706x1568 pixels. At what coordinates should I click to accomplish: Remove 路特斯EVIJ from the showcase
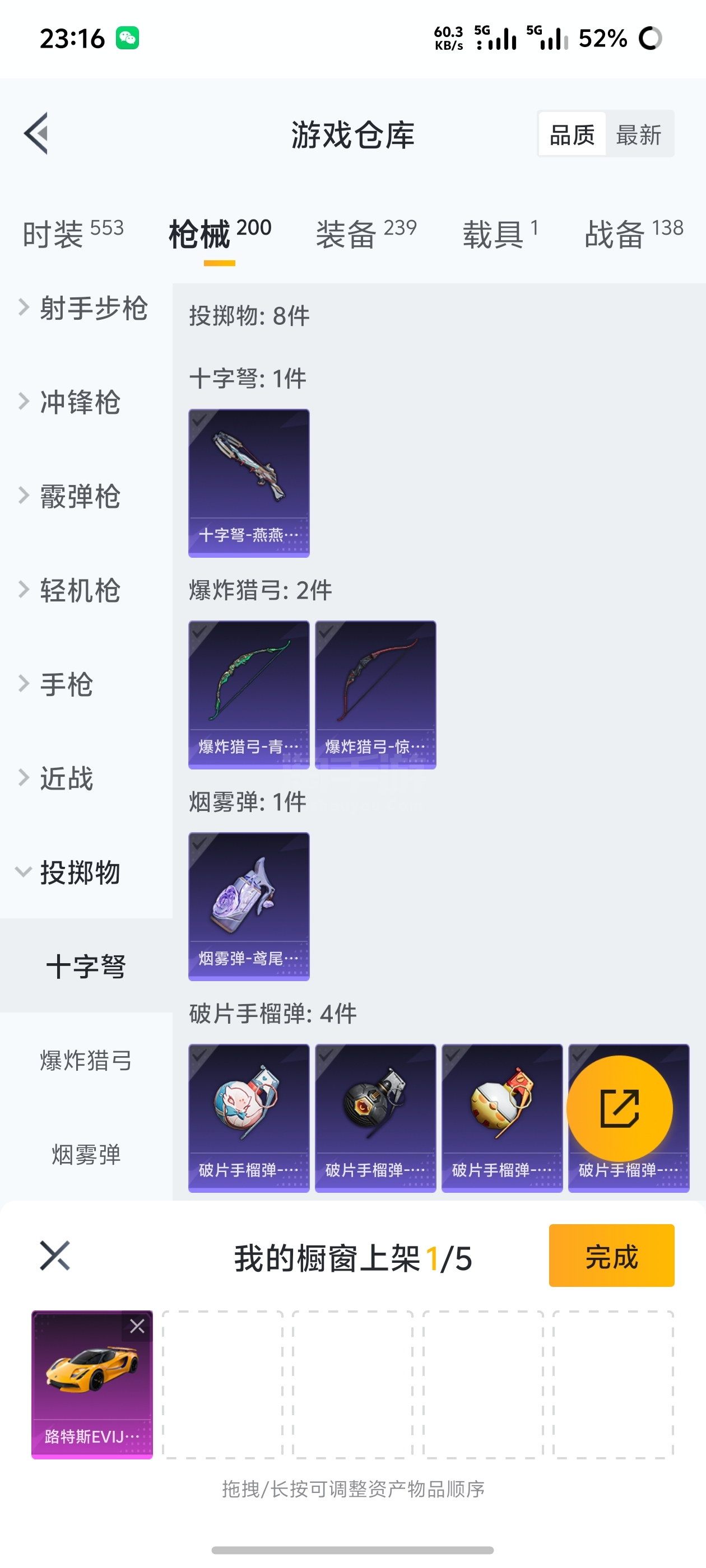pos(137,1326)
